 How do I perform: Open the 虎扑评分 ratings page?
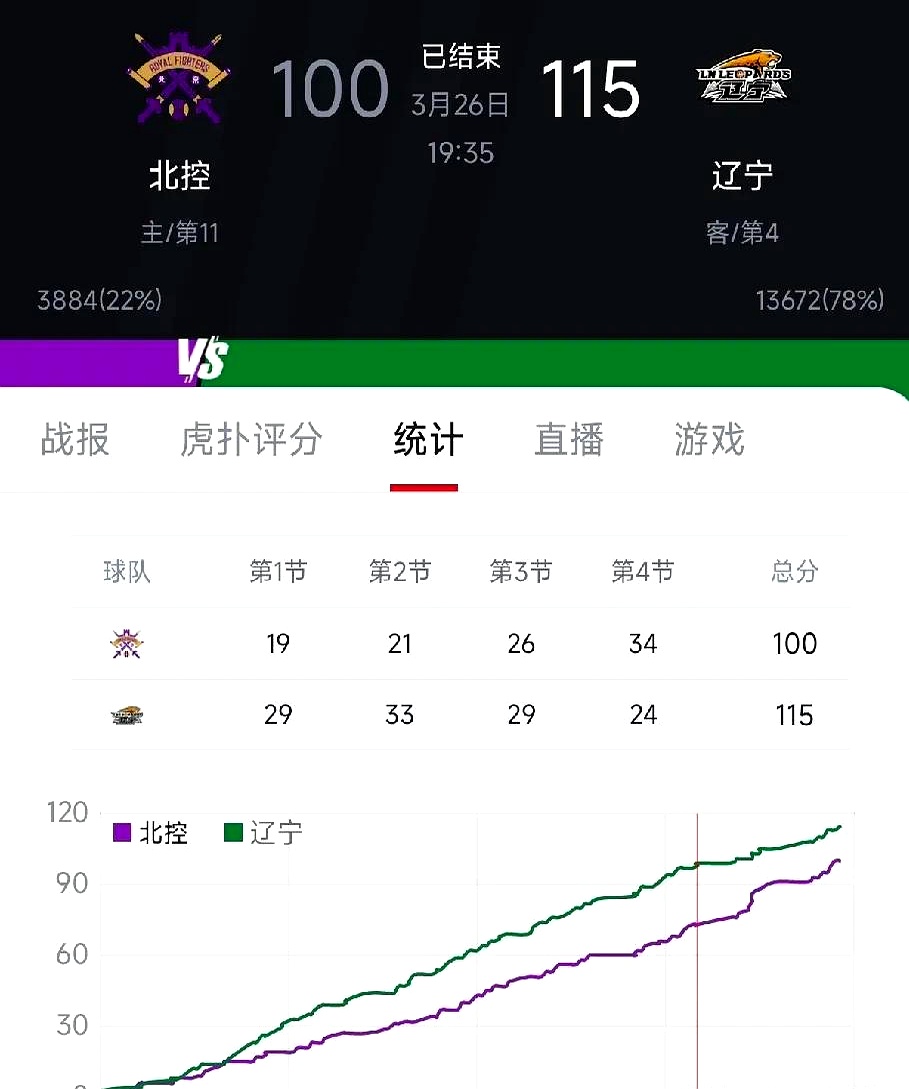250,440
